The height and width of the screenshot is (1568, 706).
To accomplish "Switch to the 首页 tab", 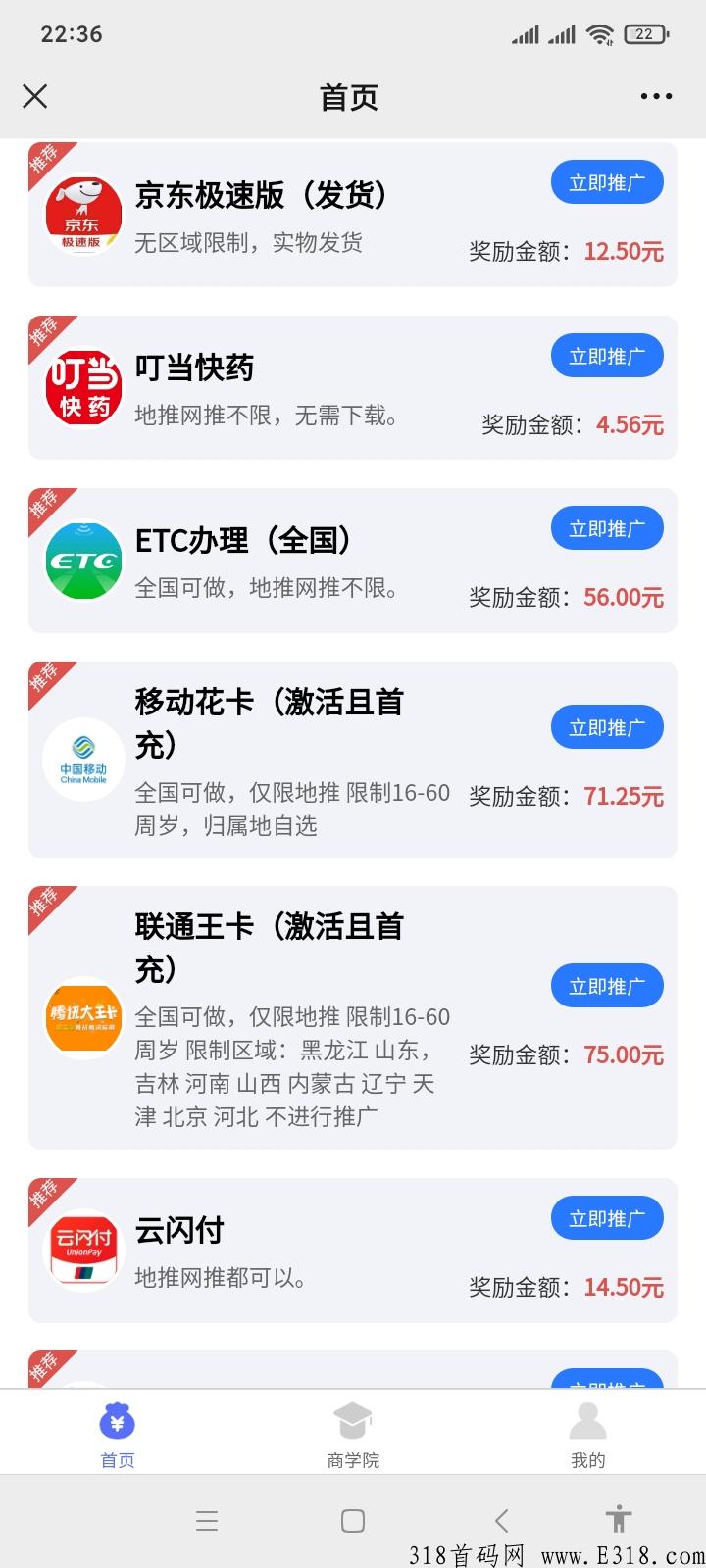I will point(118,1435).
